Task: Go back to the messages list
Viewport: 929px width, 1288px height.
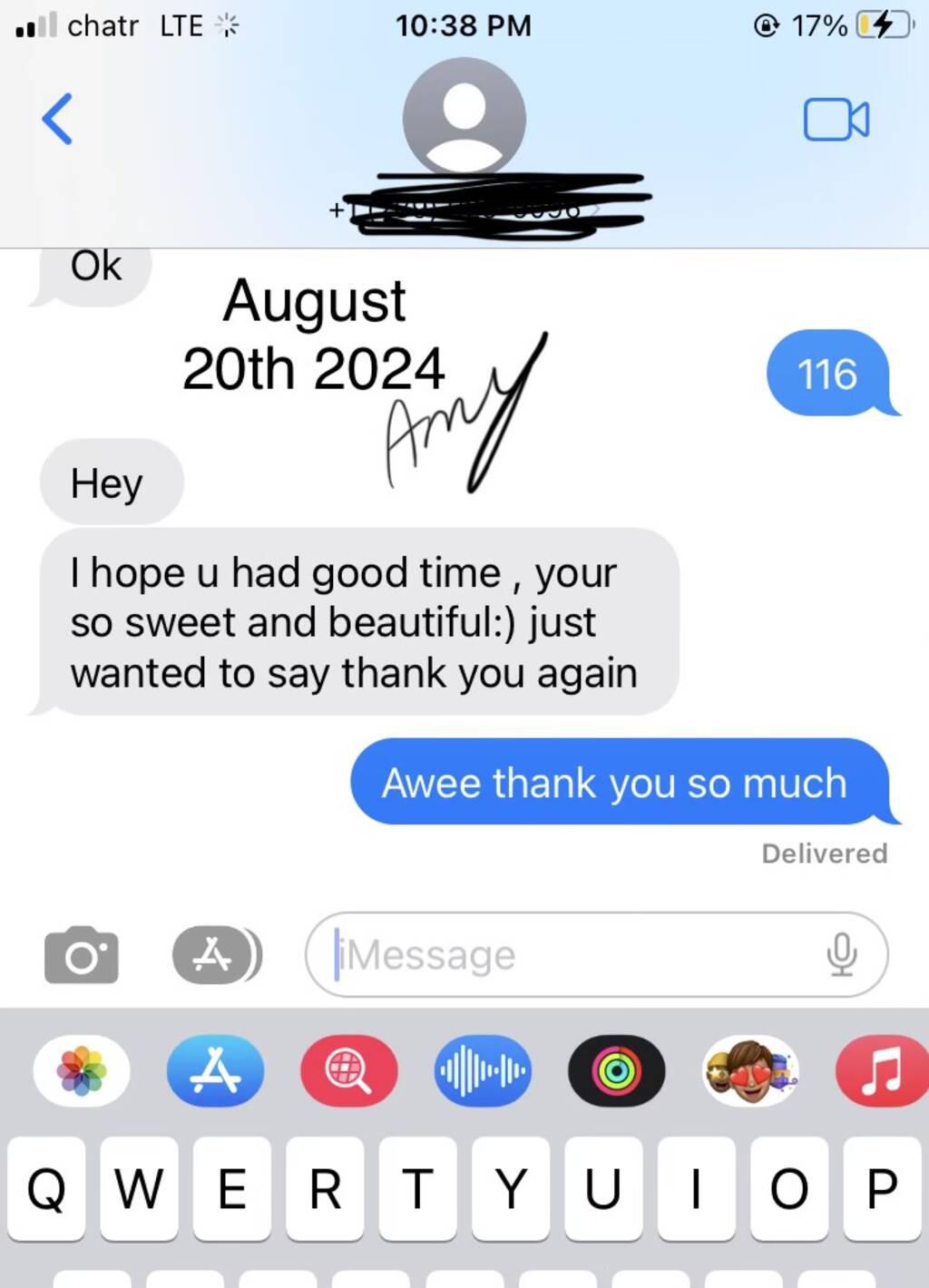Action: [57, 119]
